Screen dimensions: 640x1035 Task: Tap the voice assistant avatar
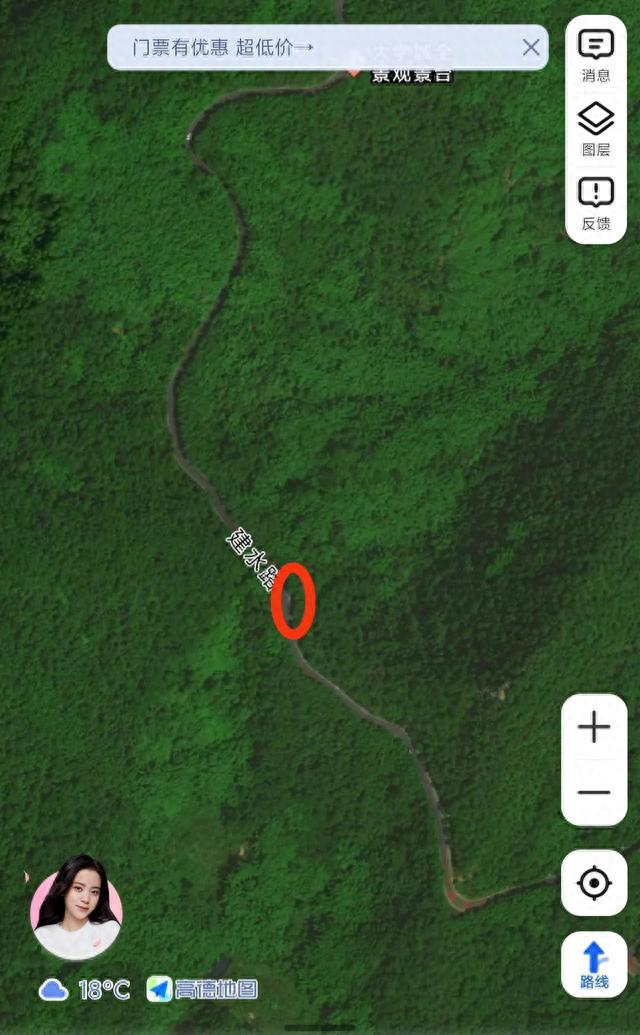77,908
